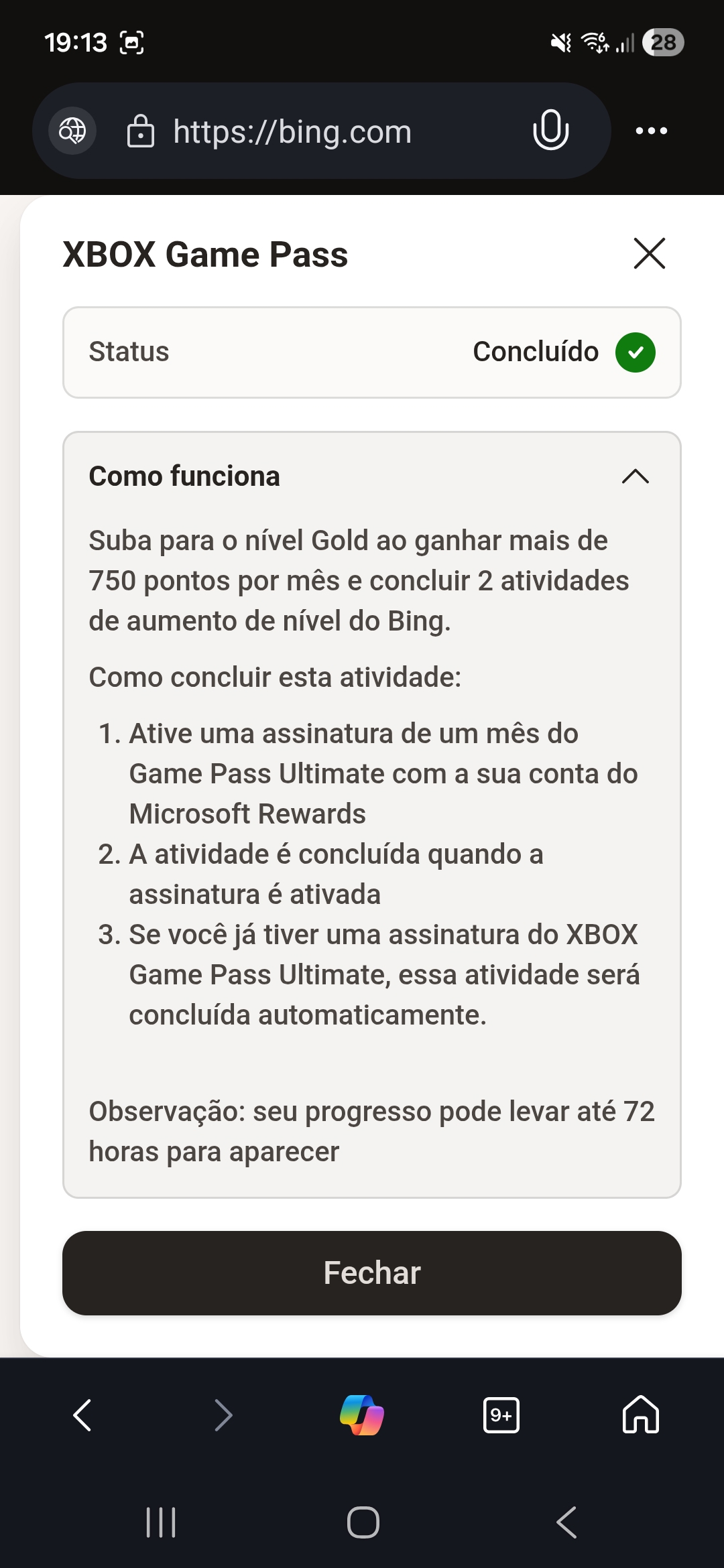This screenshot has width=724, height=1568.
Task: Go back to the previous page
Action: click(x=82, y=1415)
